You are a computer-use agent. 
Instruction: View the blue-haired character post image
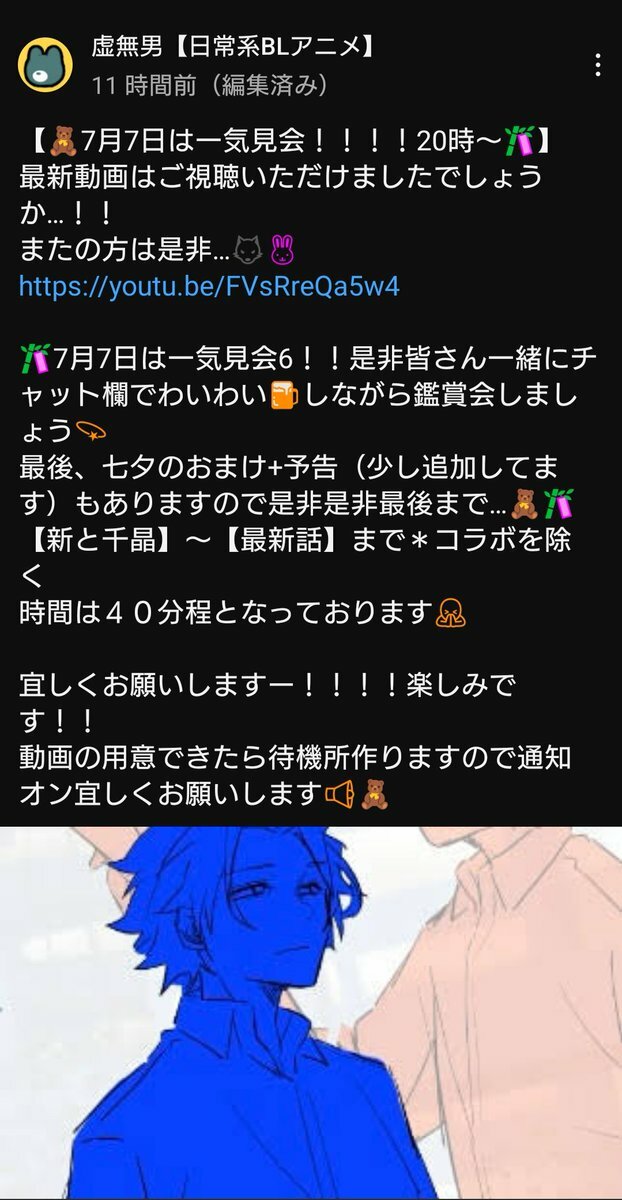tap(311, 1012)
